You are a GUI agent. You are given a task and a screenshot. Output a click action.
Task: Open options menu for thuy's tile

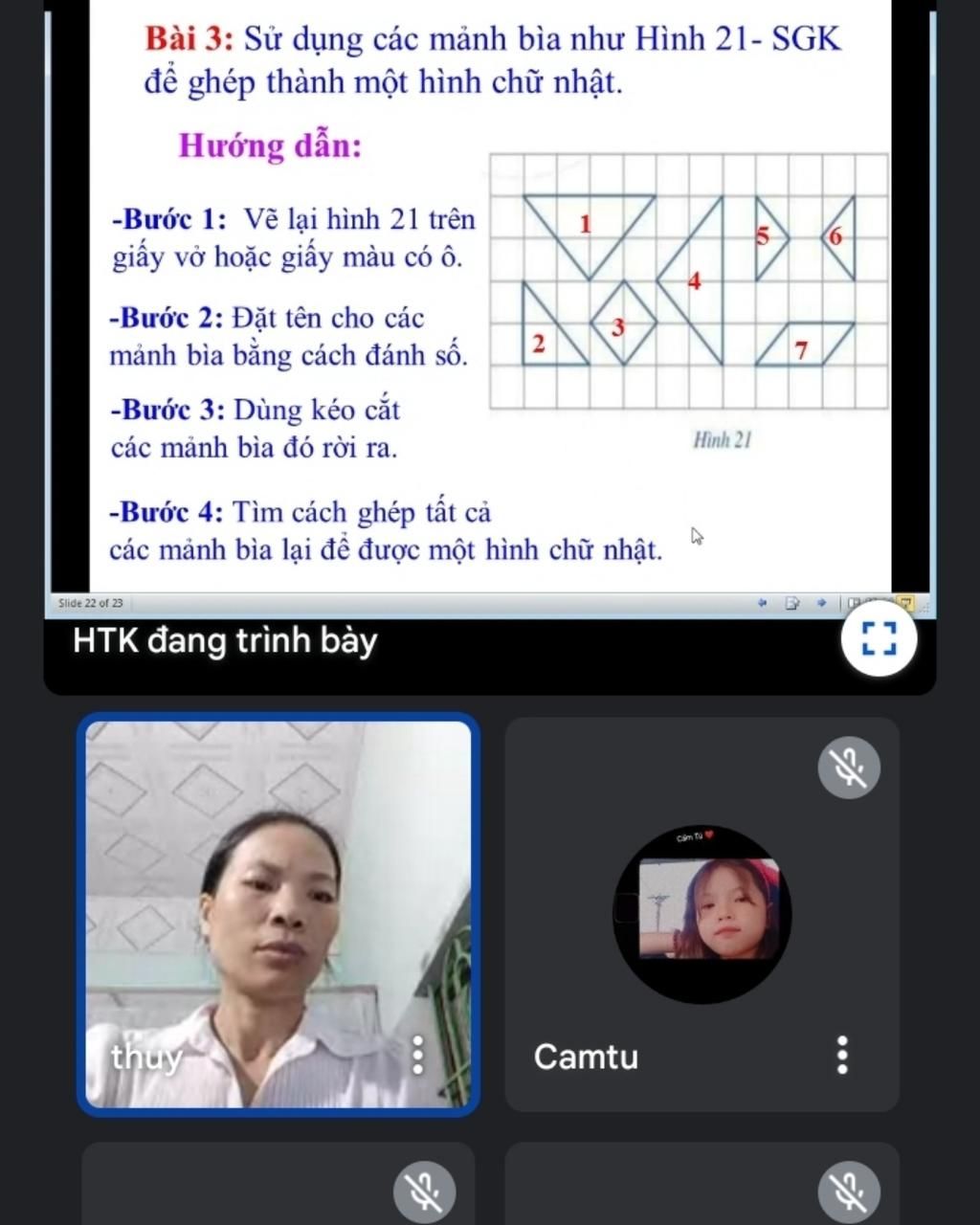pos(417,1055)
